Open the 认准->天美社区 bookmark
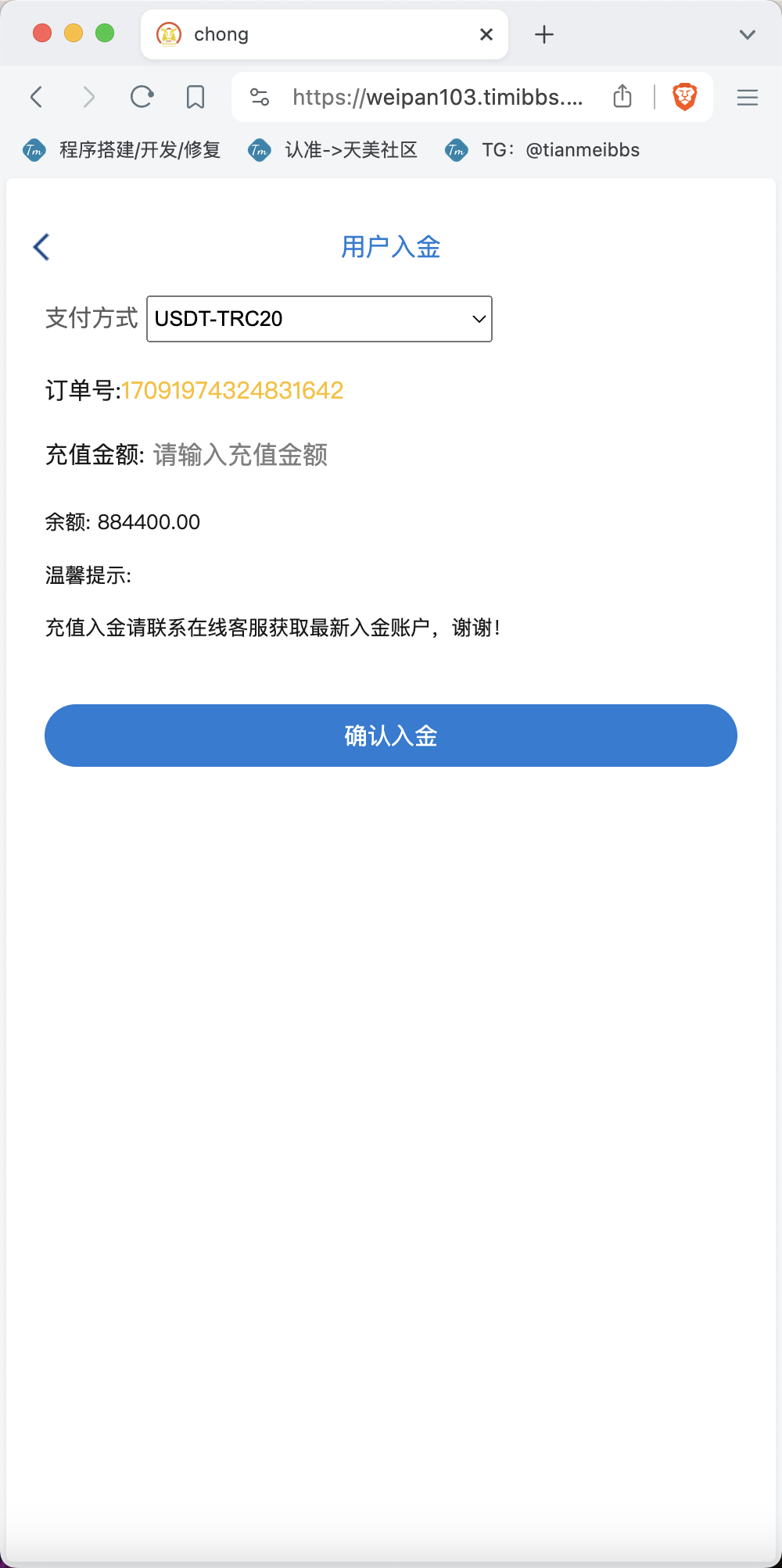This screenshot has width=782, height=1568. tap(333, 150)
